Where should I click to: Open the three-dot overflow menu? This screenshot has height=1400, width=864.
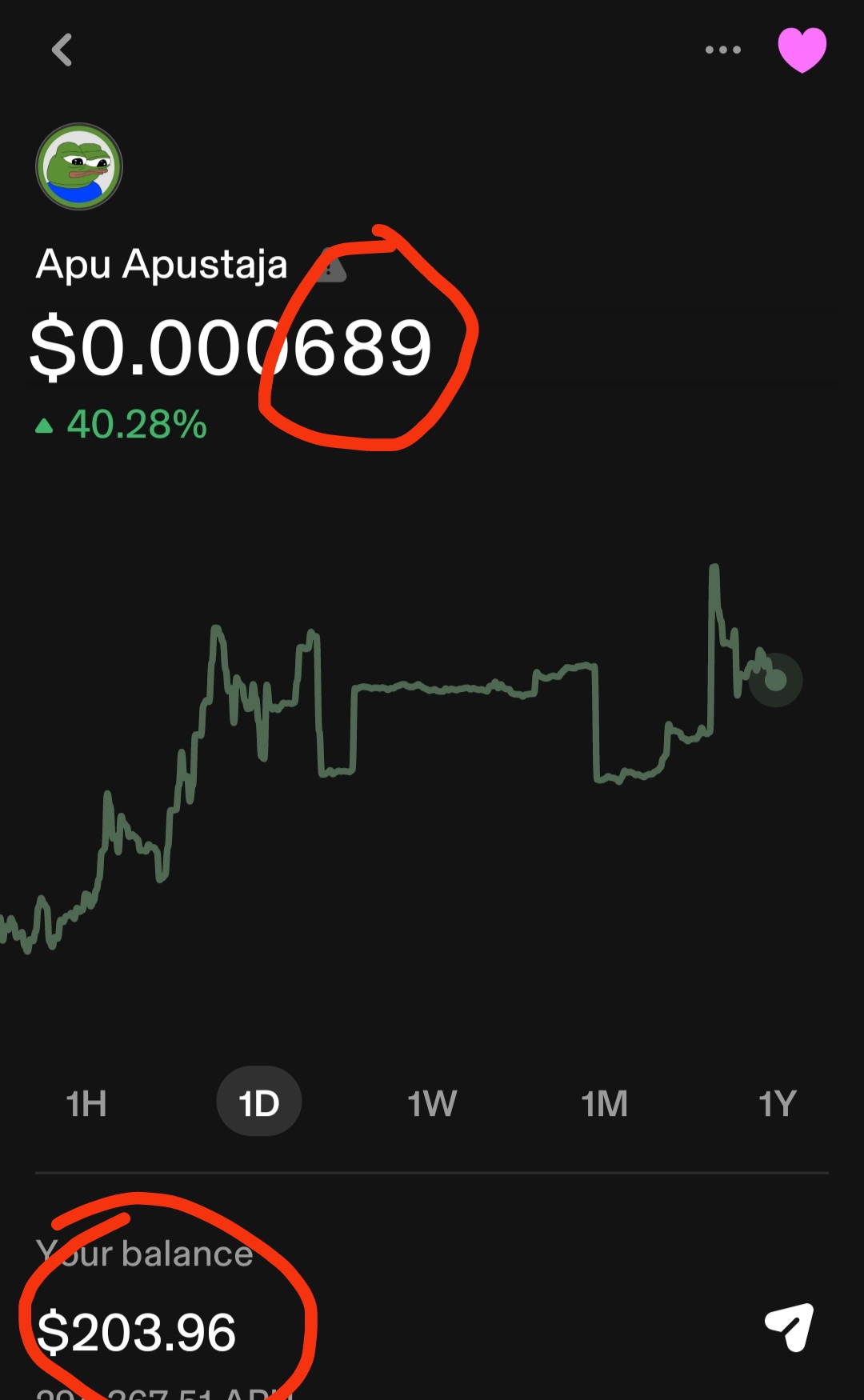(722, 50)
